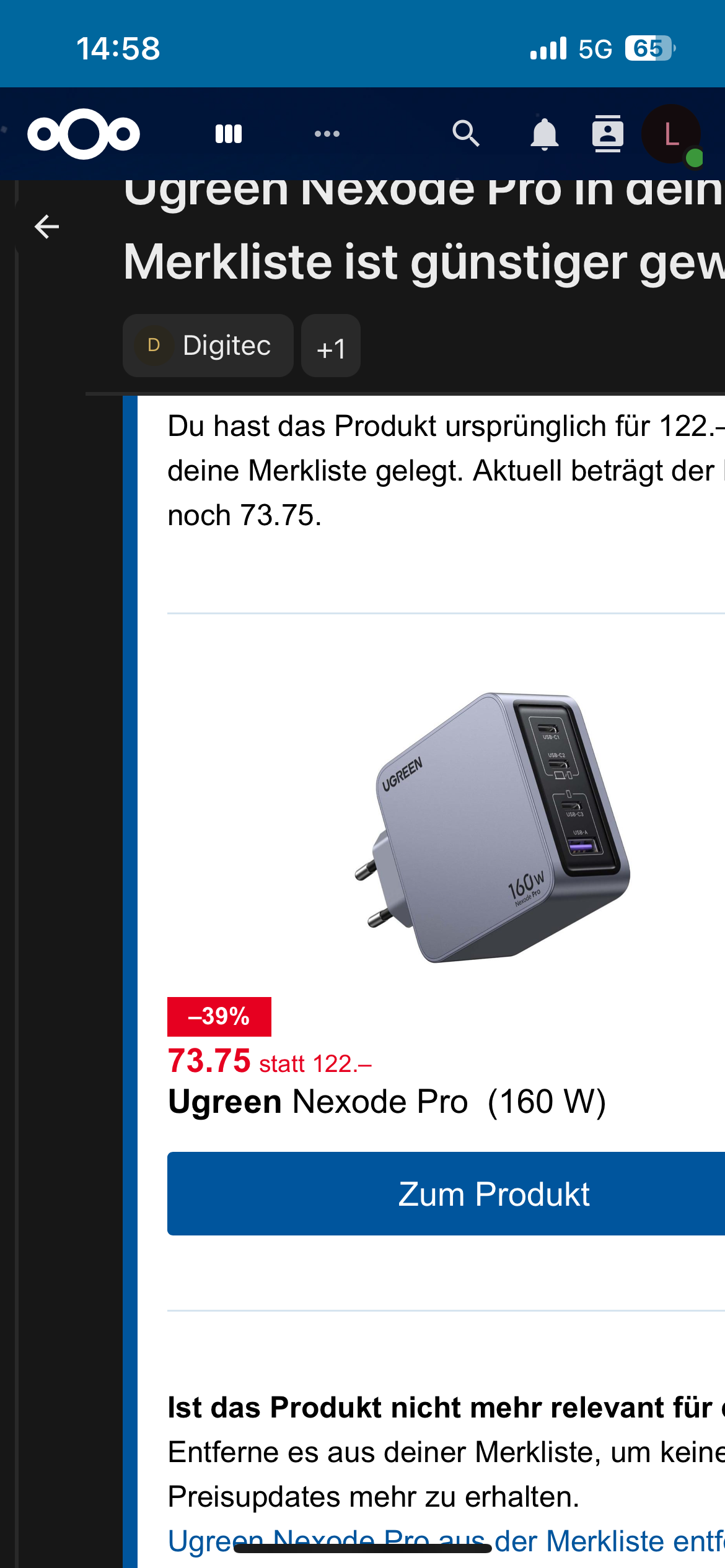Go back to the message list
Viewport: 725px width, 1568px height.
tap(46, 227)
